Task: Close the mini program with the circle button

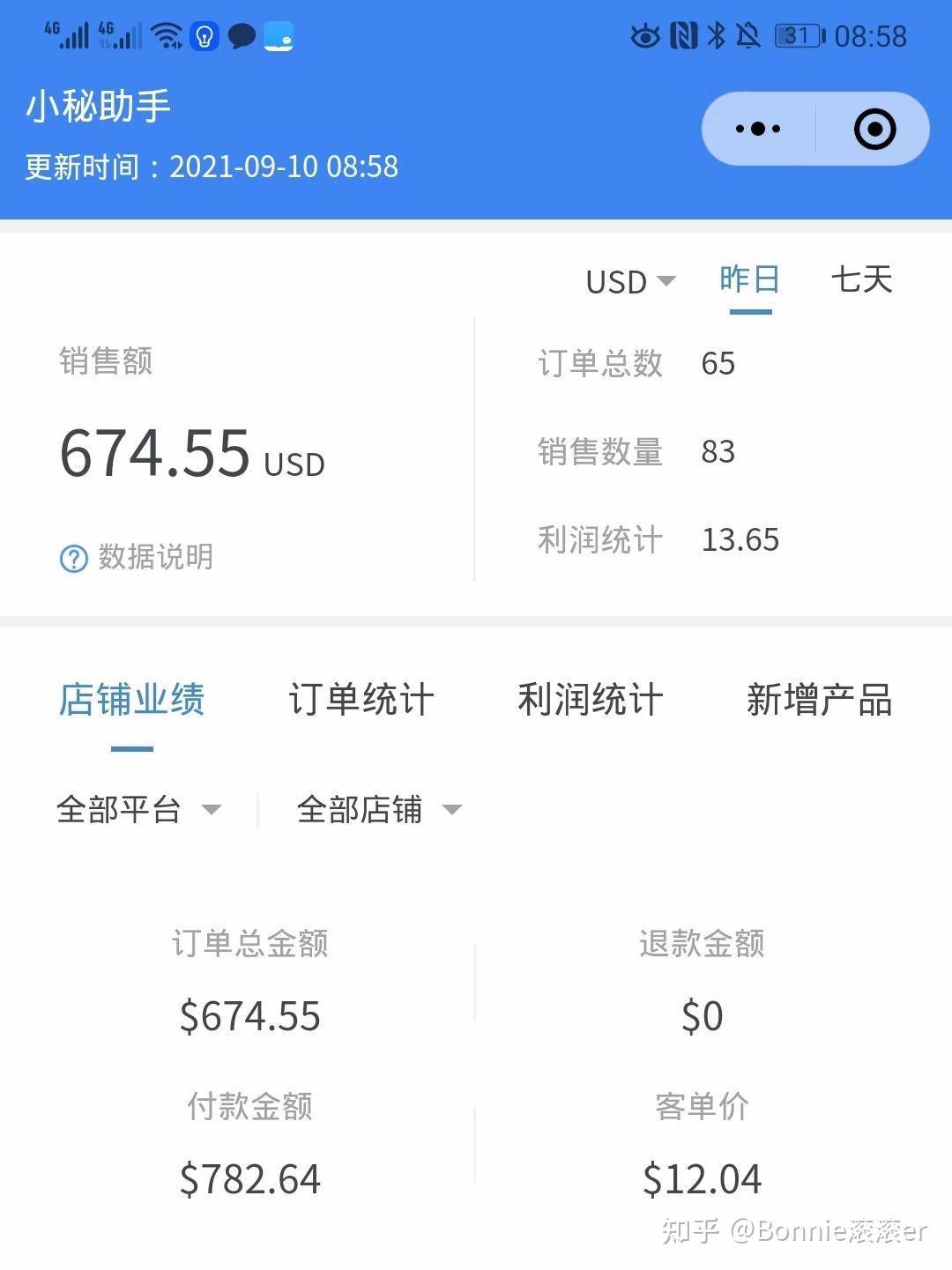Action: (x=874, y=130)
